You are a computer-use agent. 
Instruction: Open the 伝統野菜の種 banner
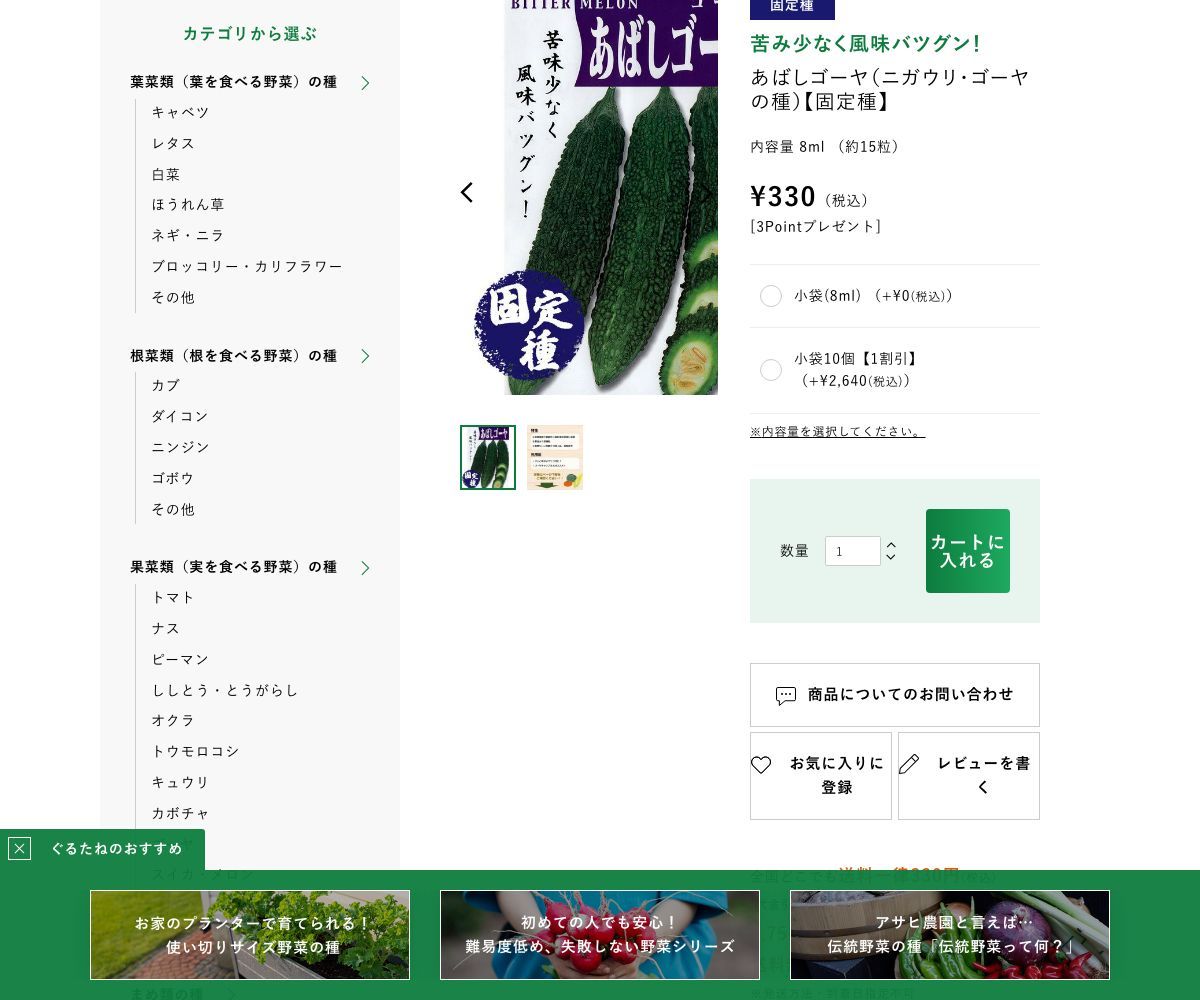[950, 935]
